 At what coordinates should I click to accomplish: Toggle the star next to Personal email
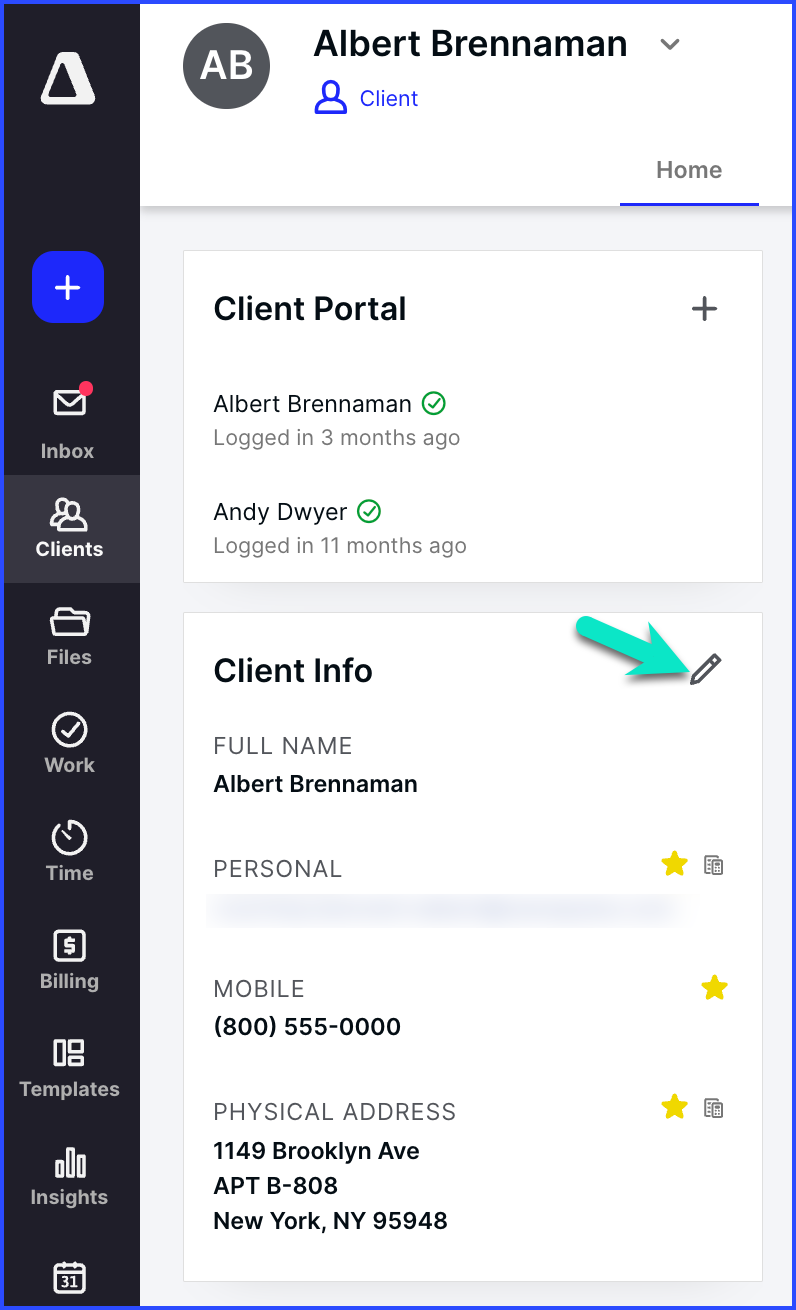[x=675, y=864]
